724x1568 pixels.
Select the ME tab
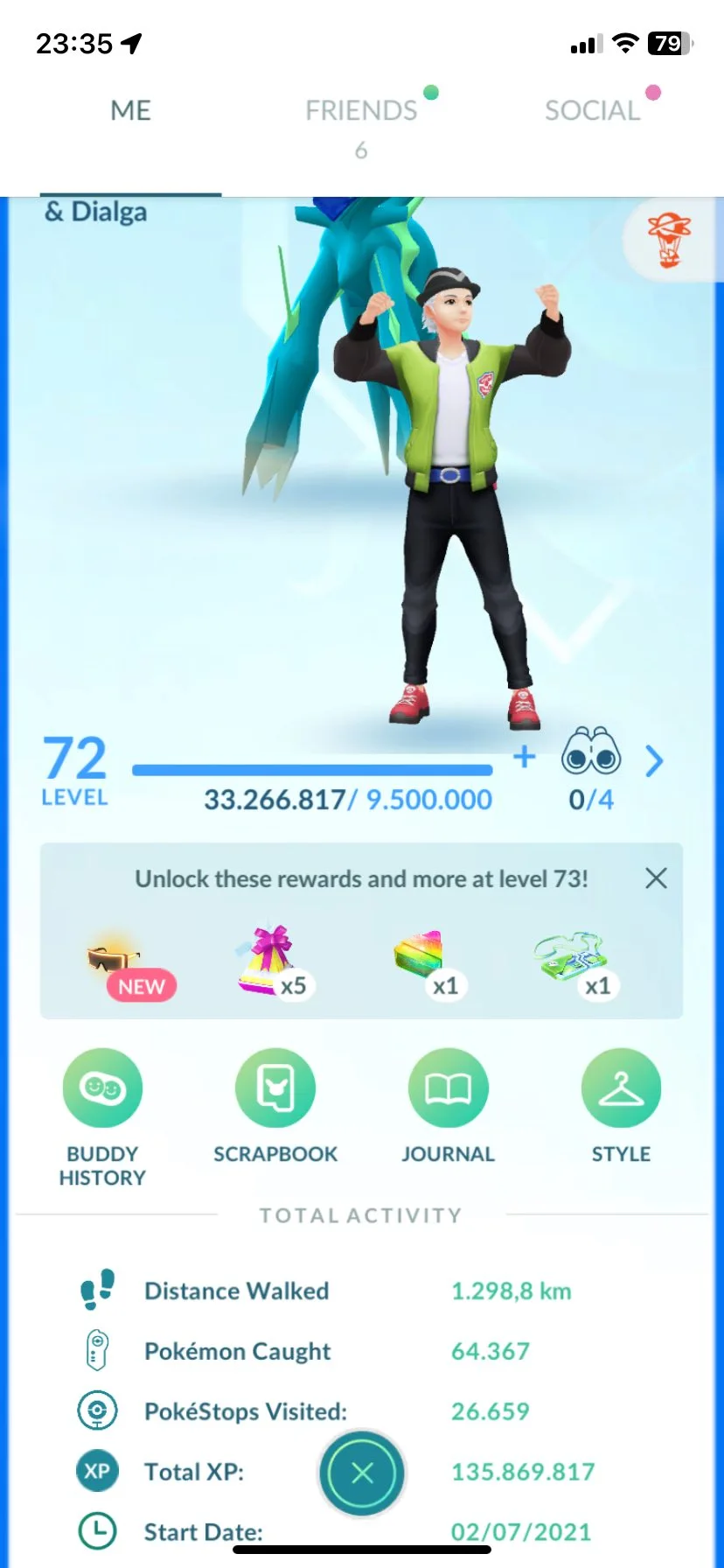pyautogui.click(x=131, y=111)
